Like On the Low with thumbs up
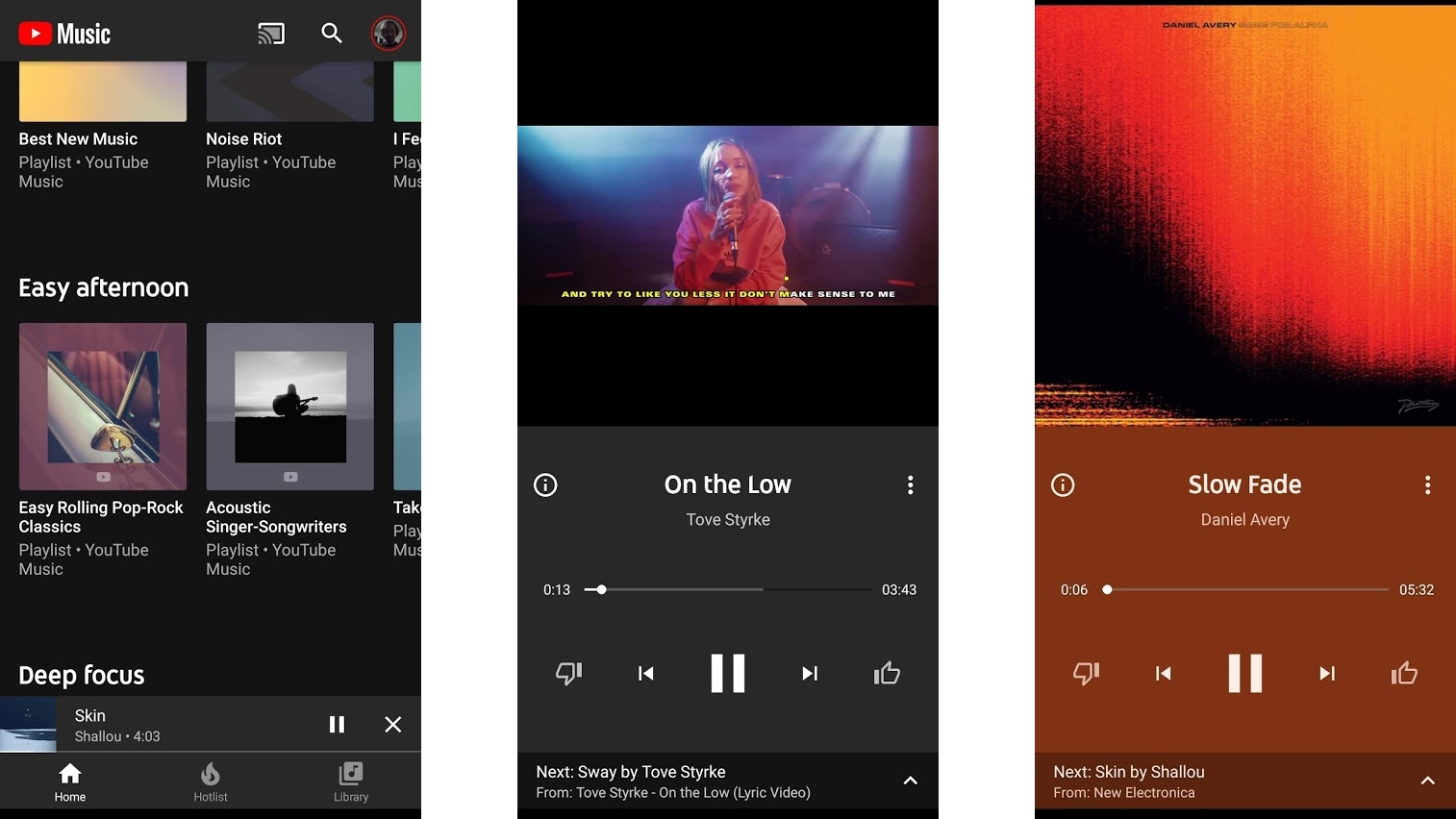Viewport: 1456px width, 819px height. click(887, 673)
